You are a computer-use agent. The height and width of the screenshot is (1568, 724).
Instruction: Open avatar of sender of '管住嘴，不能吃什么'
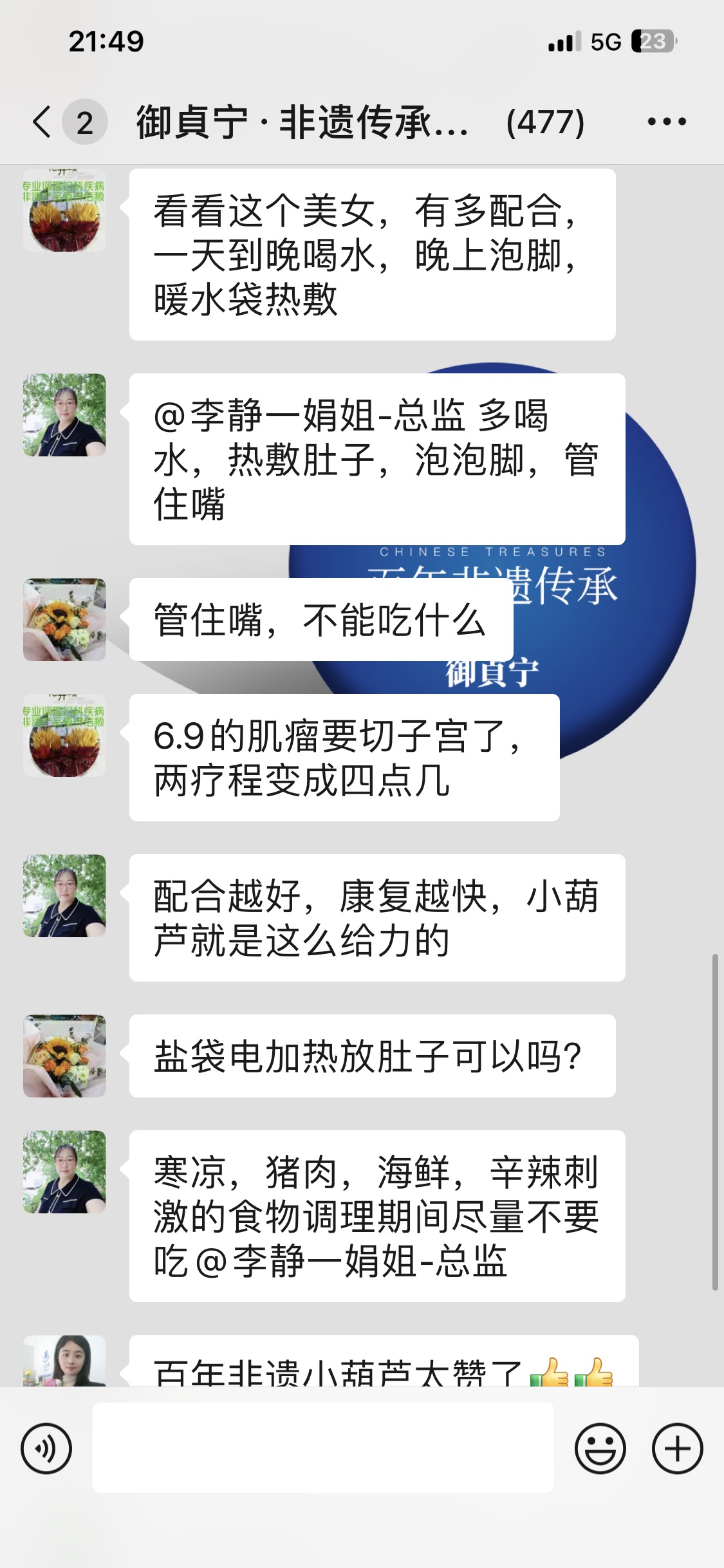click(64, 619)
